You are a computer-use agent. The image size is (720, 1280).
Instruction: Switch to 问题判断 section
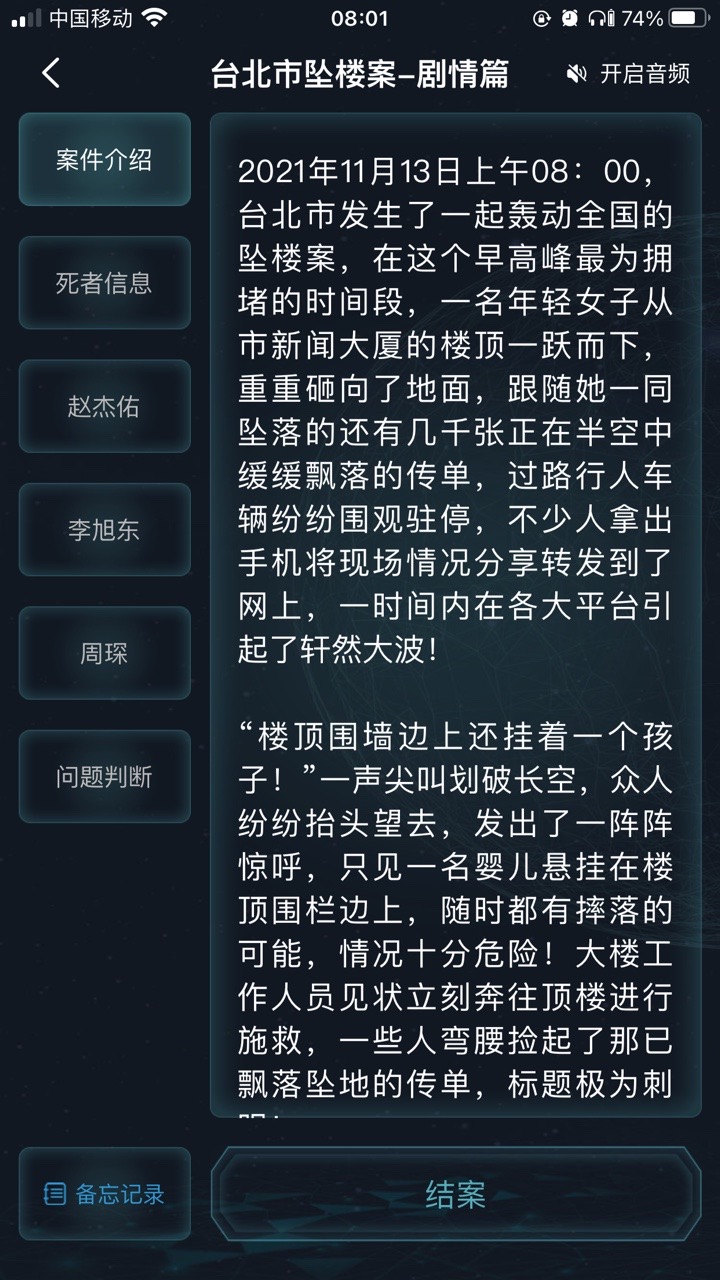tap(104, 777)
